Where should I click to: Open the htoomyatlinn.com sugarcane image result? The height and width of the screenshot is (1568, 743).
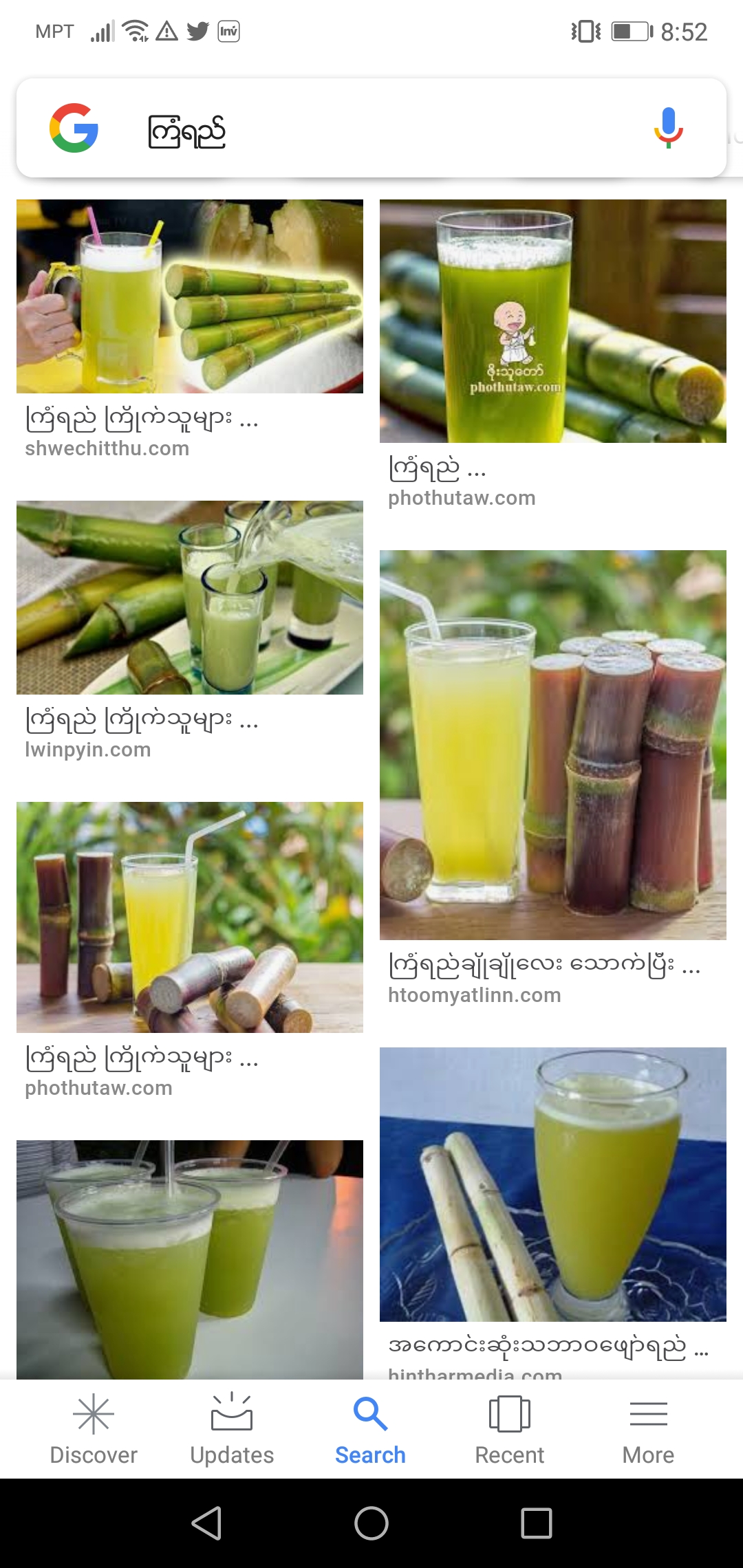pos(552,745)
